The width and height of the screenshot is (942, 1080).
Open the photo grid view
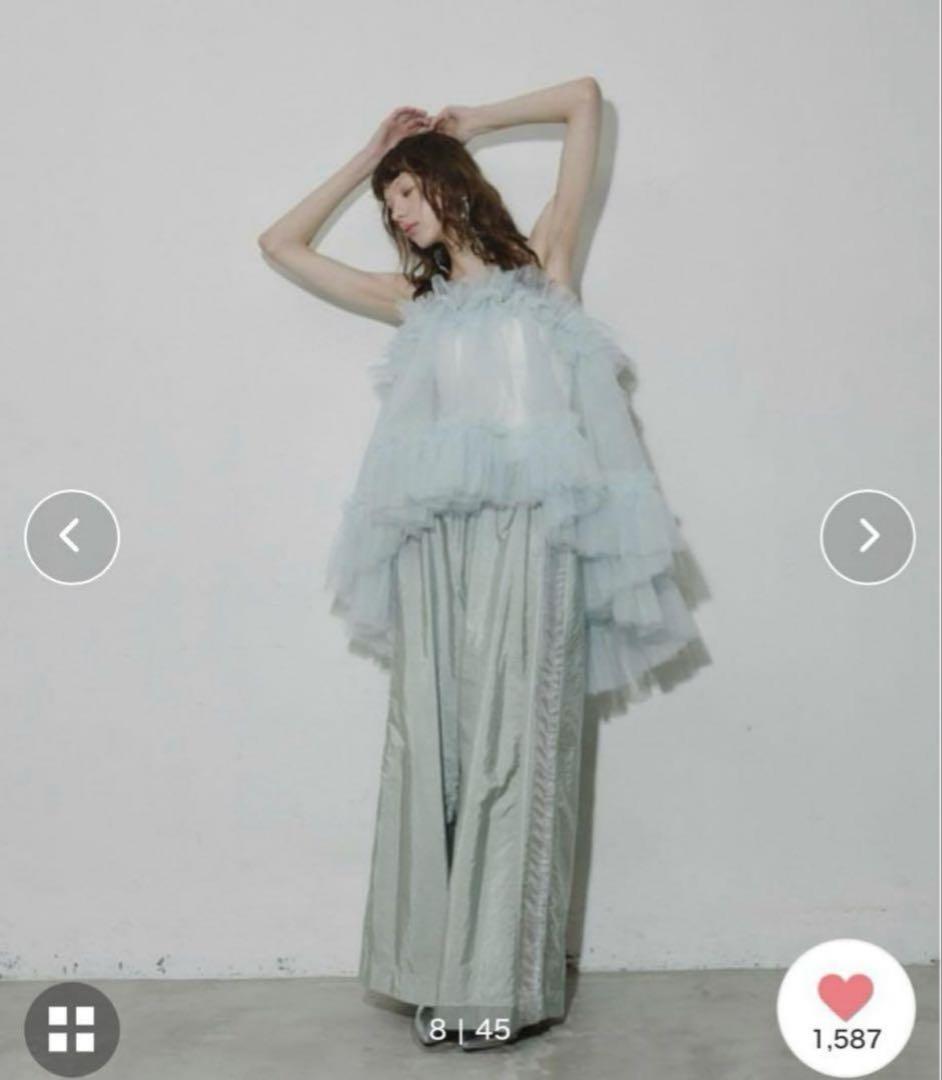[72, 1027]
